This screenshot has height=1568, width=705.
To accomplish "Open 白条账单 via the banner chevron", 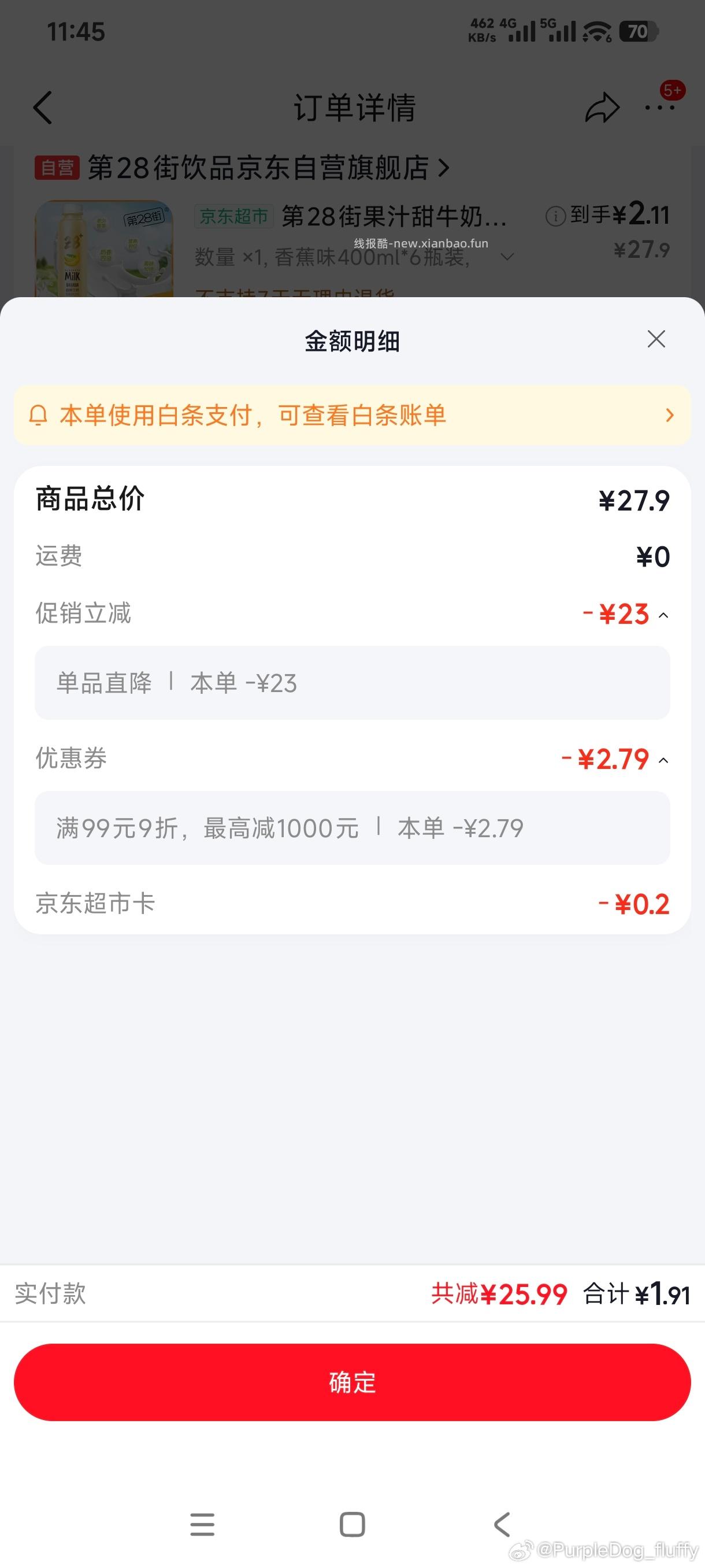I will click(x=670, y=415).
